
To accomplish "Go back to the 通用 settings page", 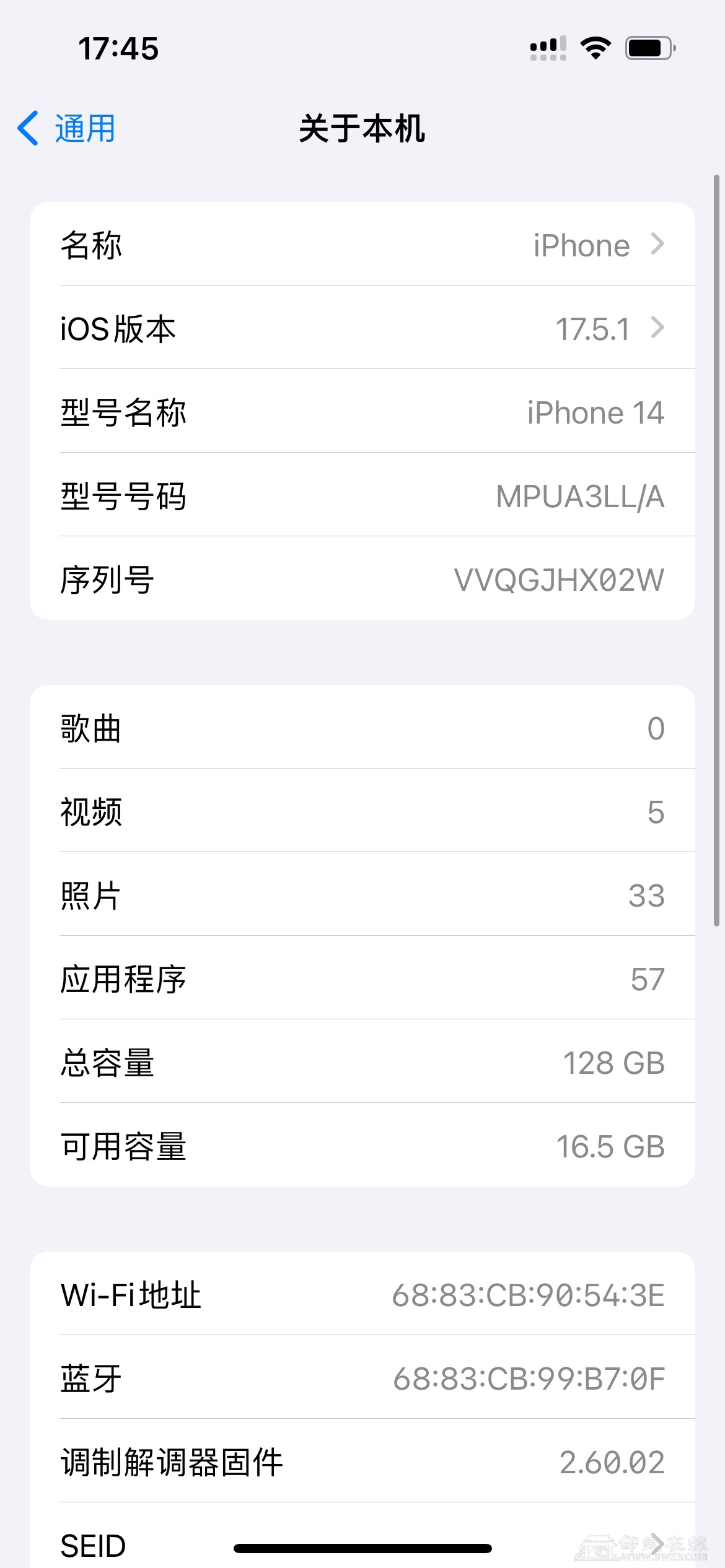I will pos(67,129).
